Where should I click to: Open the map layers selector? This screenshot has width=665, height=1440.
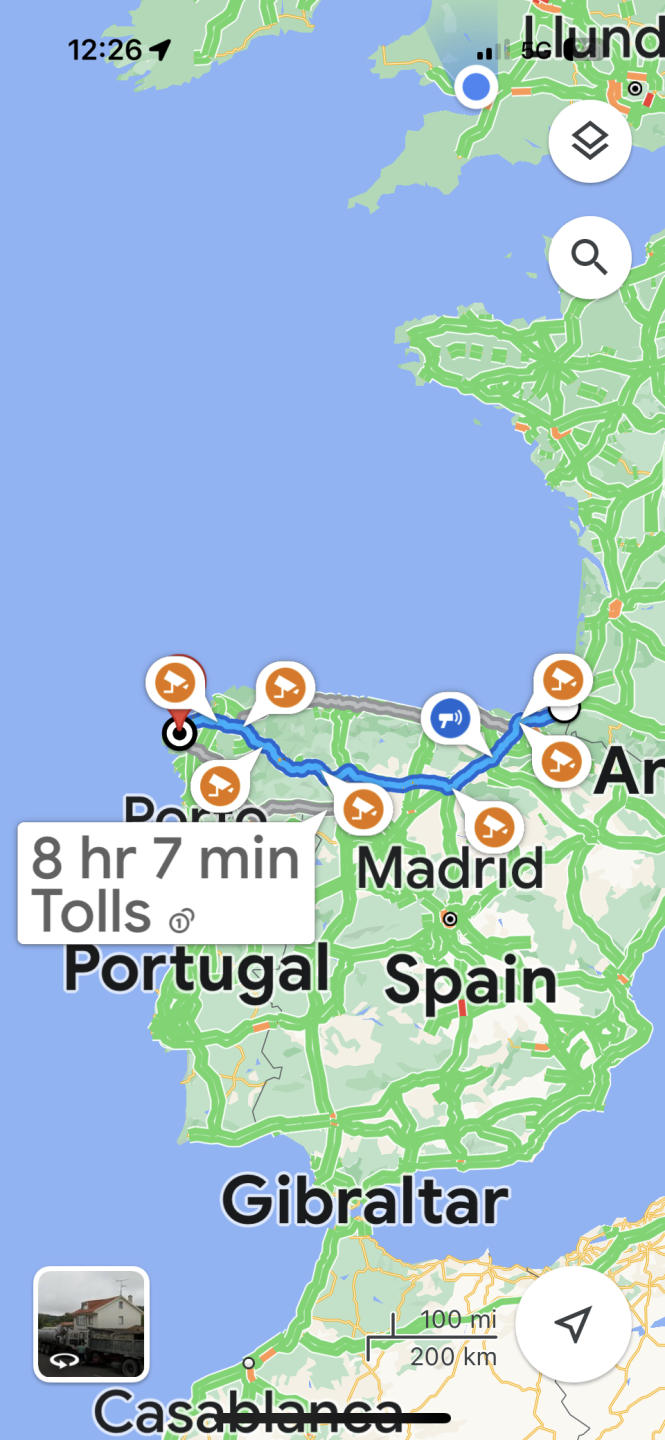[590, 142]
